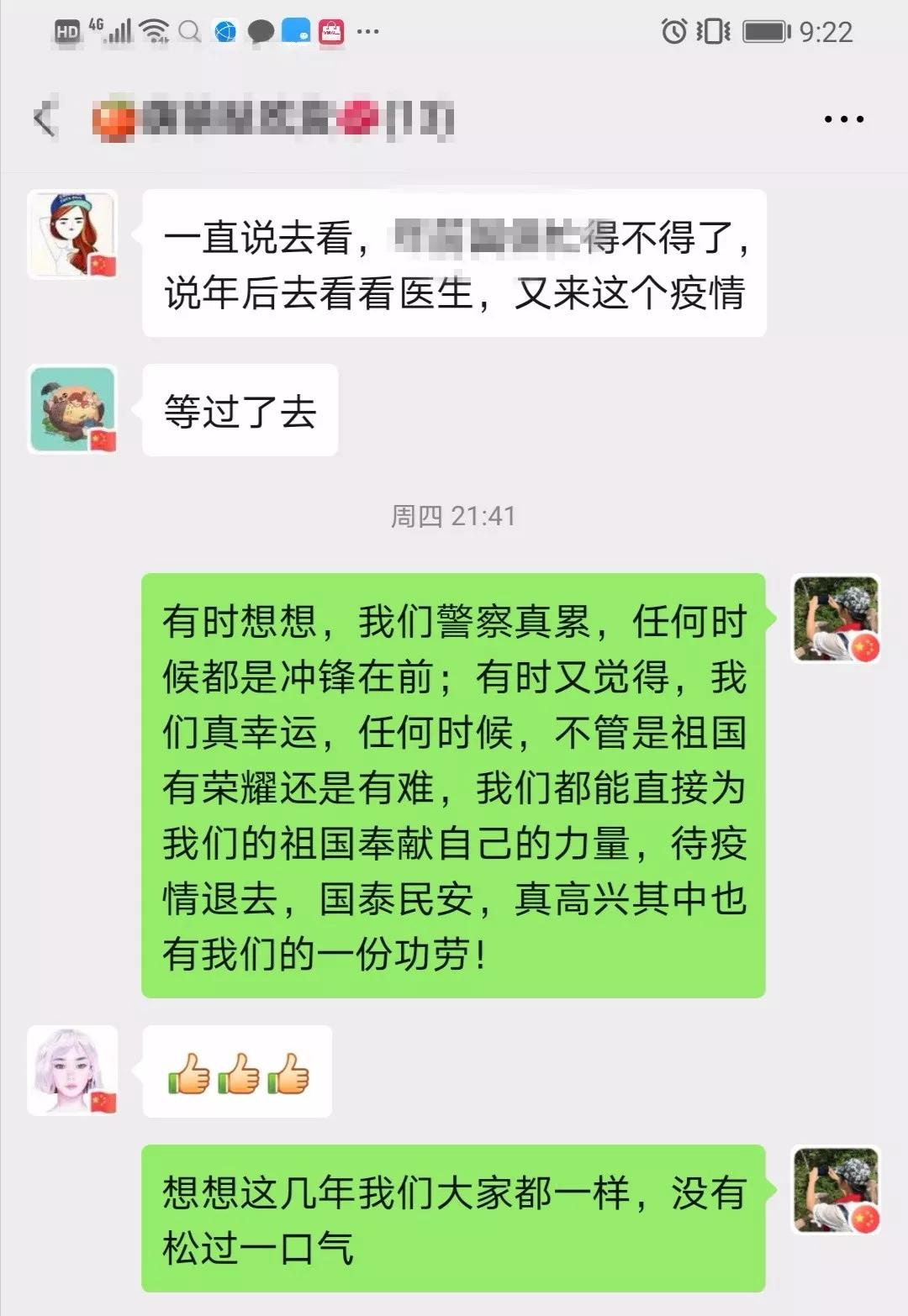Tap avatar beside '一直说去看' message
908x1316 pixels.
point(72,234)
